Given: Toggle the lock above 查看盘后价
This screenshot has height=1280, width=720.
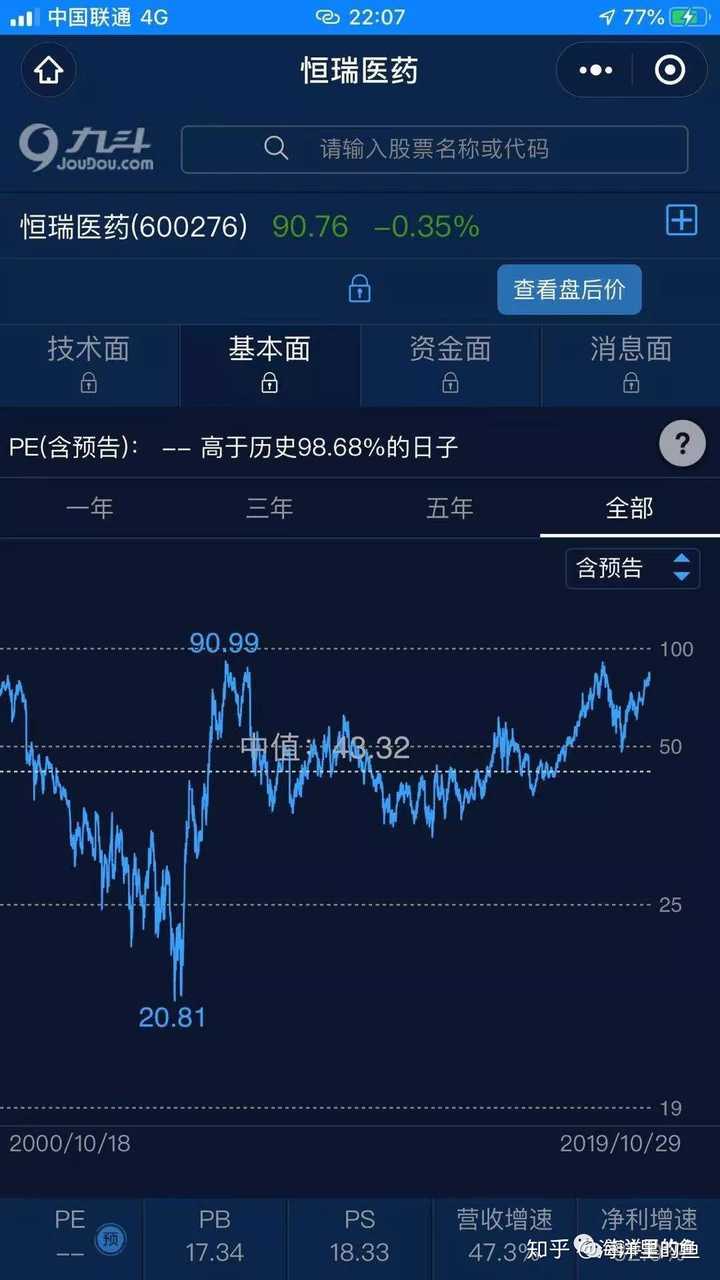Looking at the screenshot, I should pyautogui.click(x=358, y=289).
